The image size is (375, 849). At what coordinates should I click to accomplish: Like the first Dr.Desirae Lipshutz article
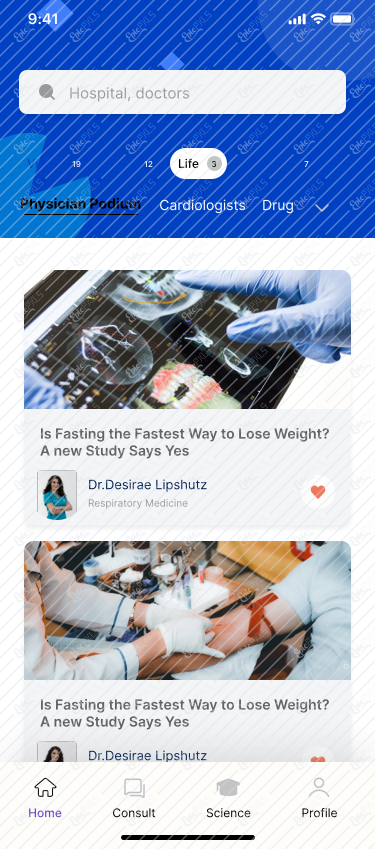[x=318, y=492]
